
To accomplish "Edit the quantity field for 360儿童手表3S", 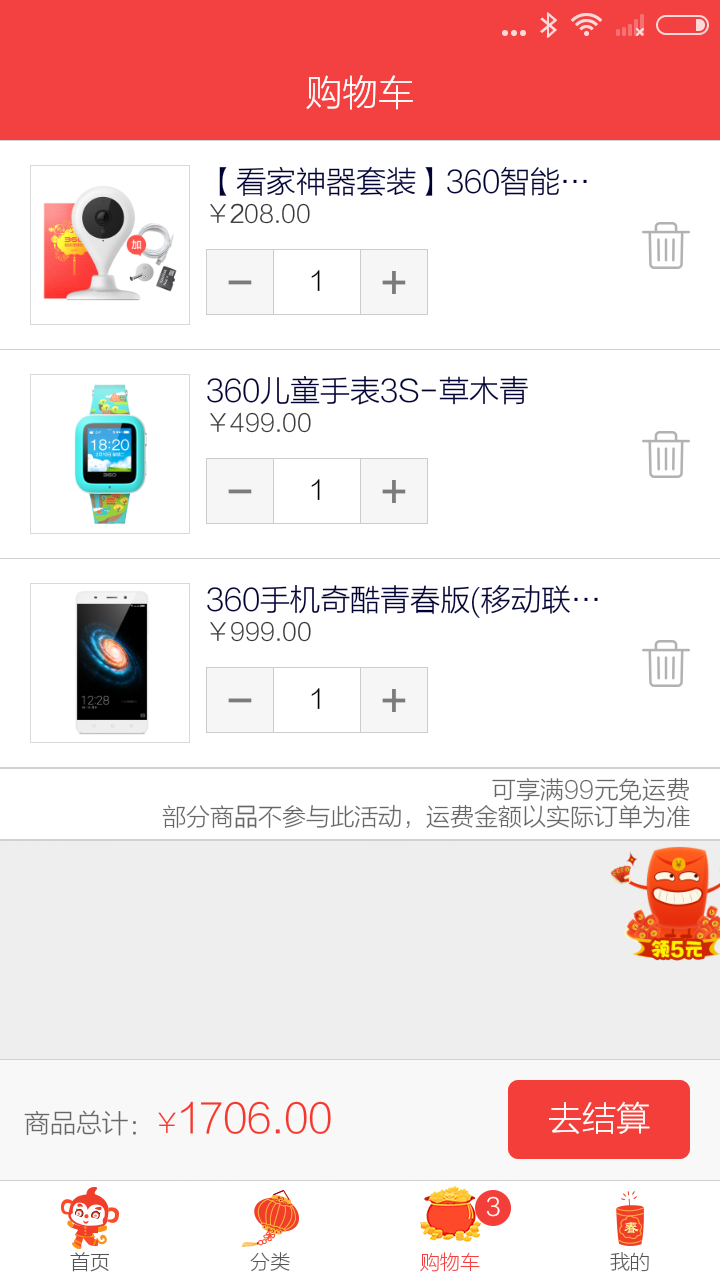I will click(x=317, y=491).
